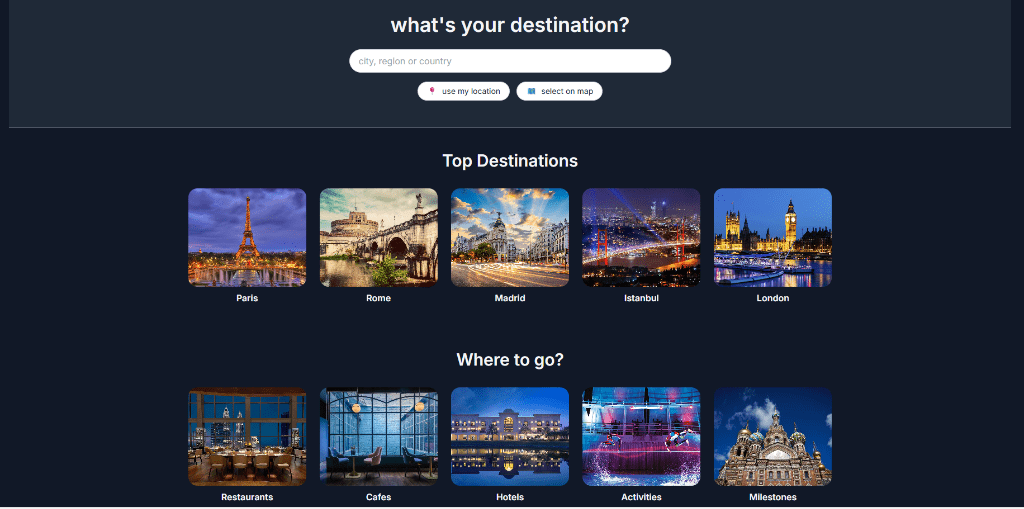This screenshot has height=509, width=1024.
Task: Open the London destination card
Action: (772, 238)
